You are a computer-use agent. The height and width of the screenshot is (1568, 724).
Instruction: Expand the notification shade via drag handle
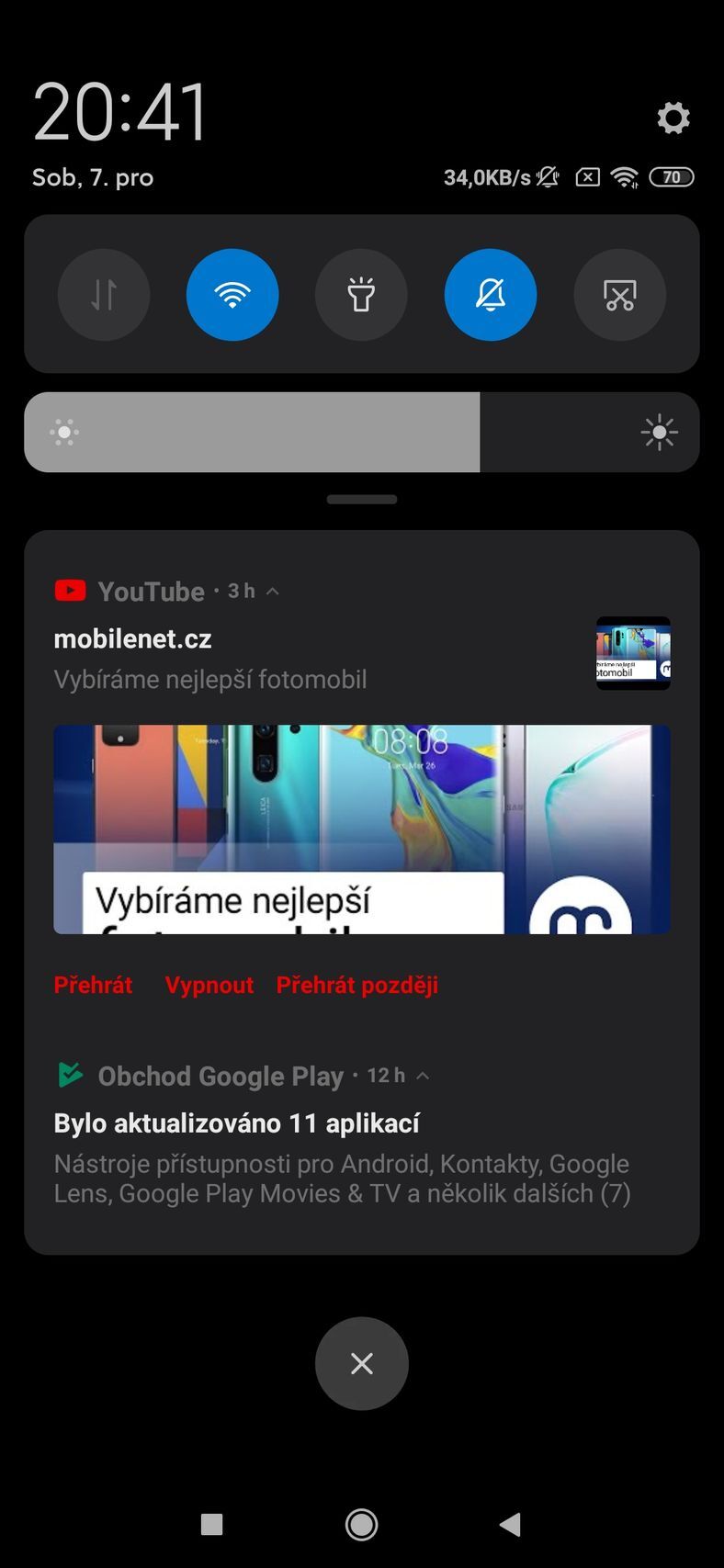361,499
